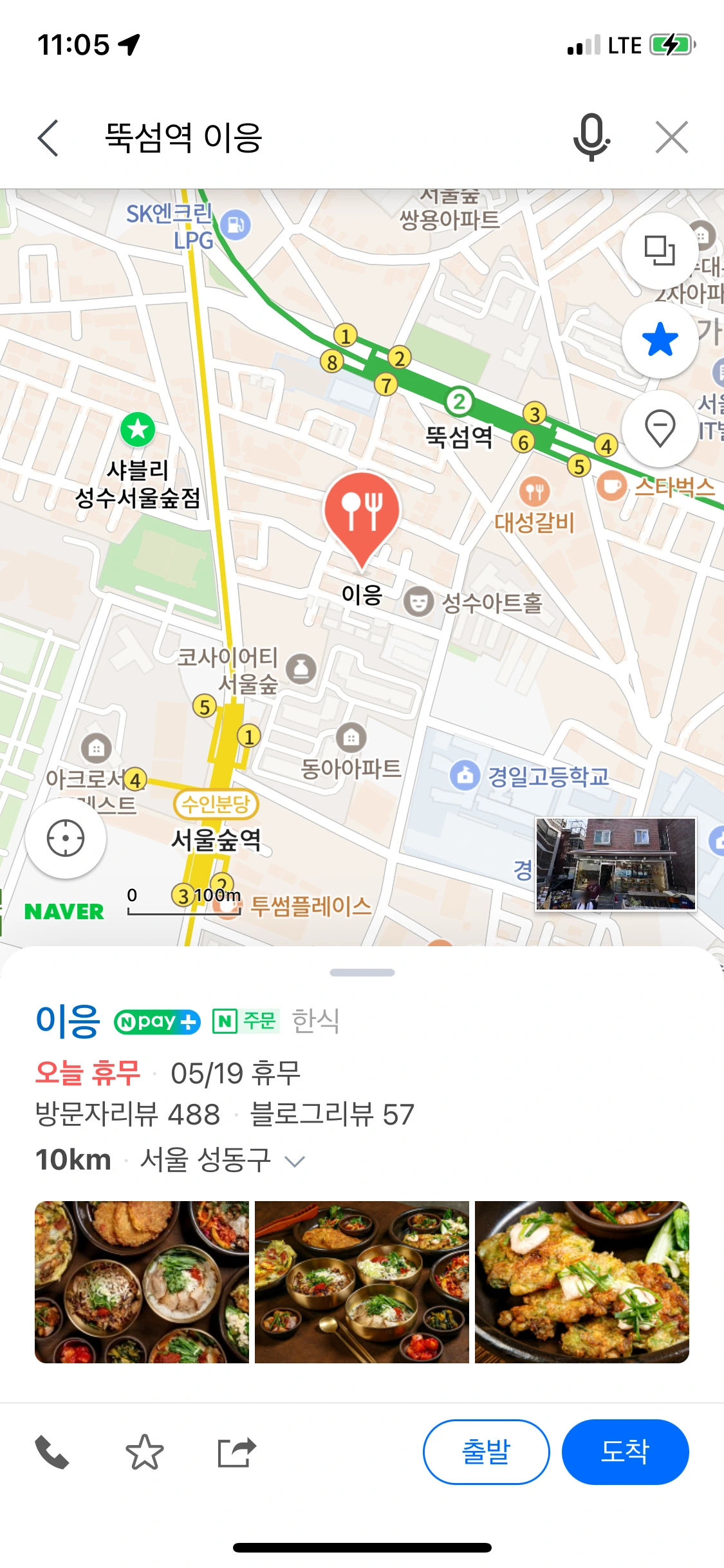Clear the search query with X

click(672, 137)
